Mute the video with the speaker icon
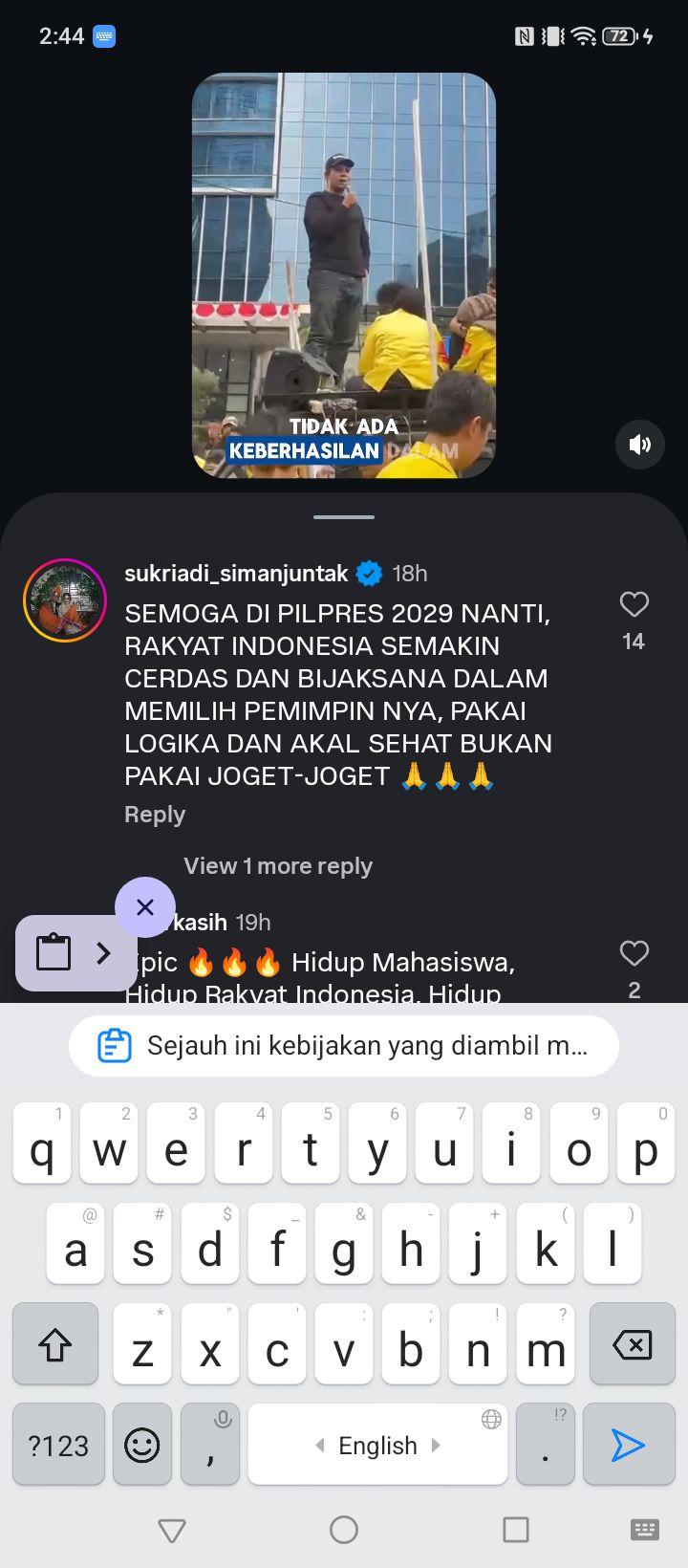Viewport: 688px width, 1568px height. click(x=639, y=444)
